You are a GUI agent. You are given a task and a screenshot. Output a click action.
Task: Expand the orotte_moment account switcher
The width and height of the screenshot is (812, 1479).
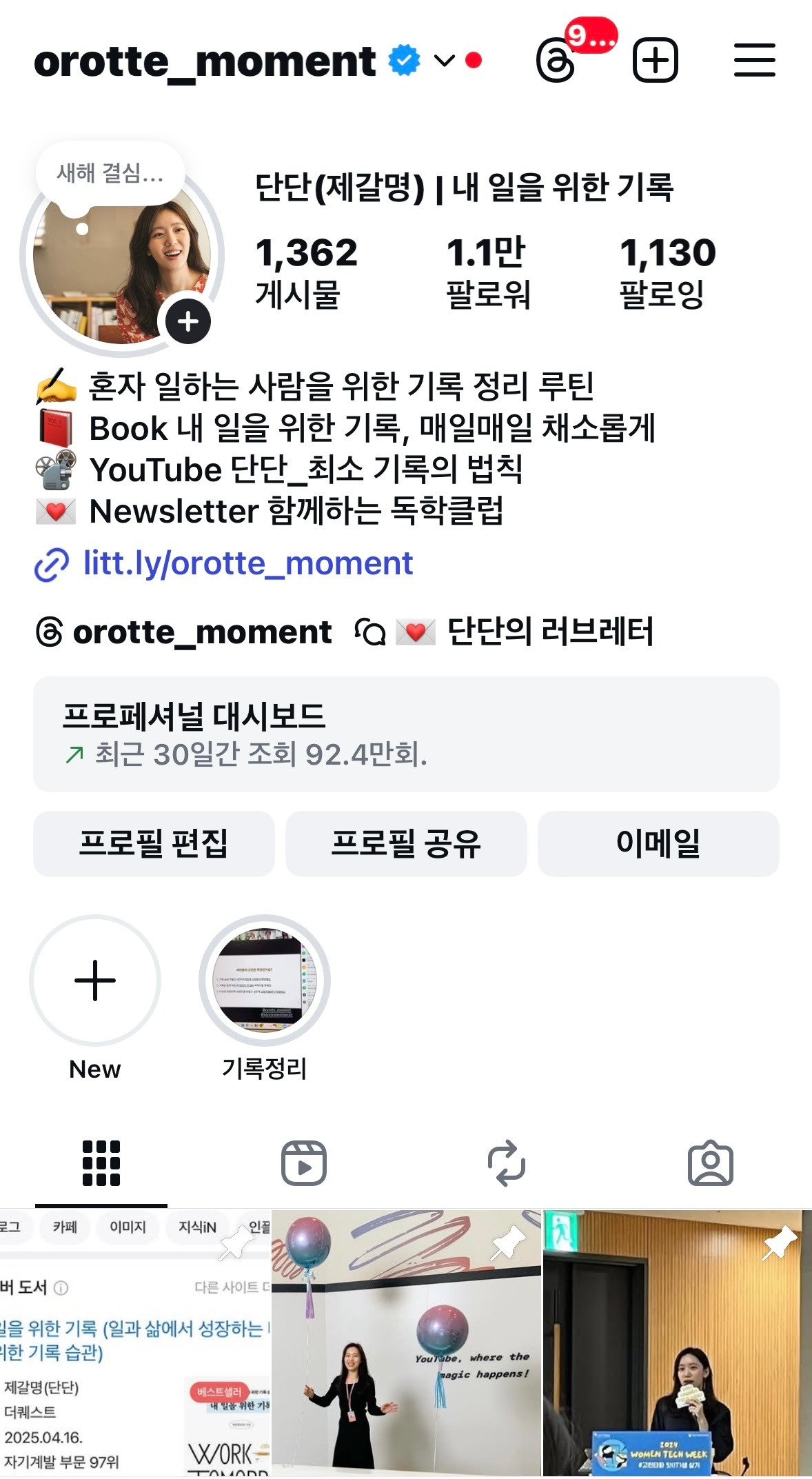pos(444,61)
